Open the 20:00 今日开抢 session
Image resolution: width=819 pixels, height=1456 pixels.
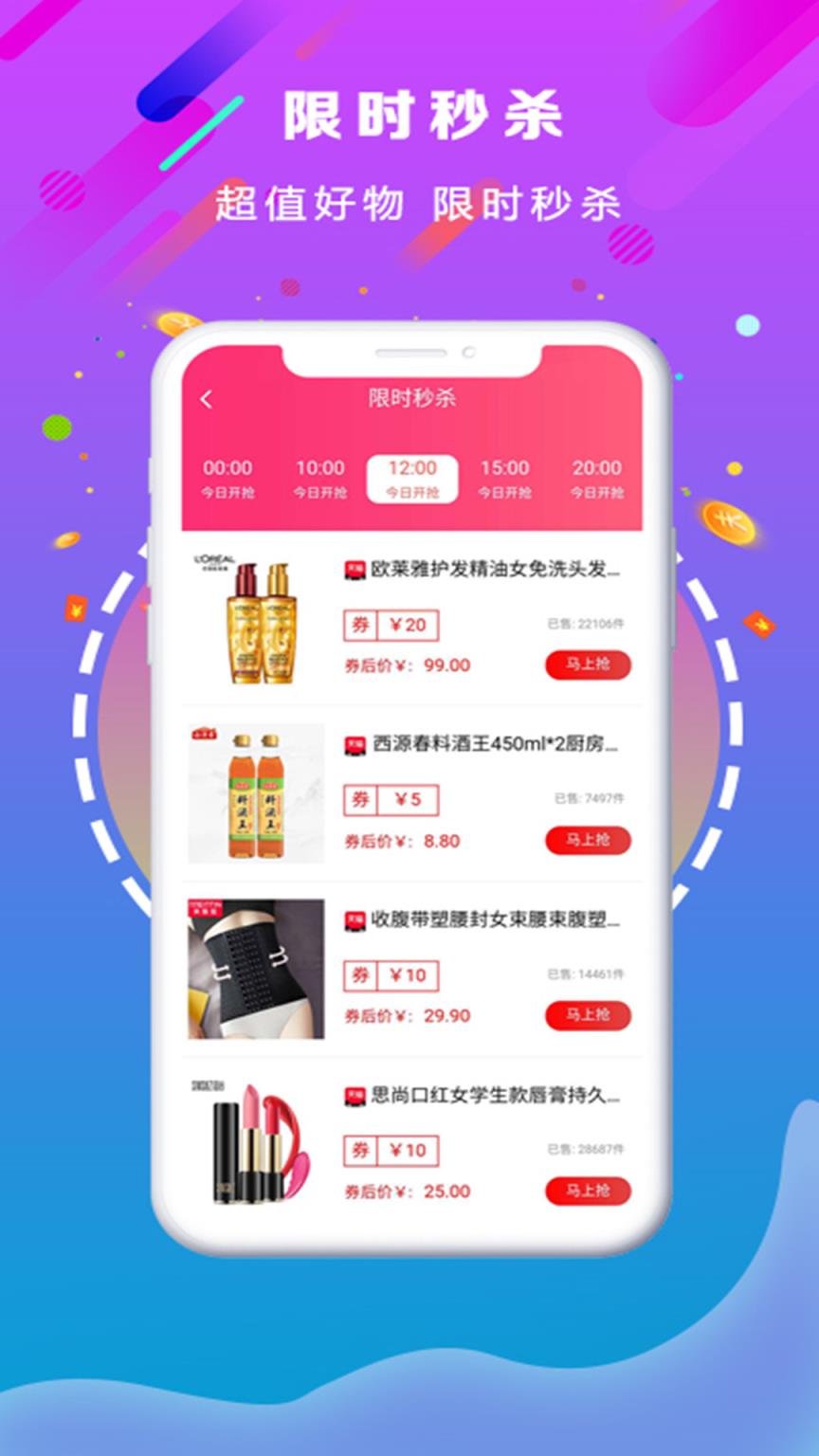(x=596, y=479)
